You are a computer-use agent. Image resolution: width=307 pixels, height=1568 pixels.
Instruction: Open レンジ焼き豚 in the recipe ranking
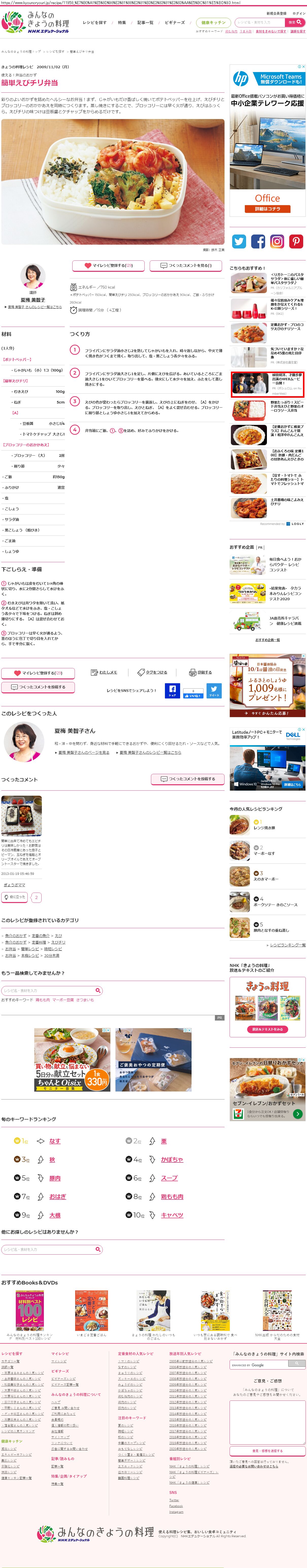[264, 828]
